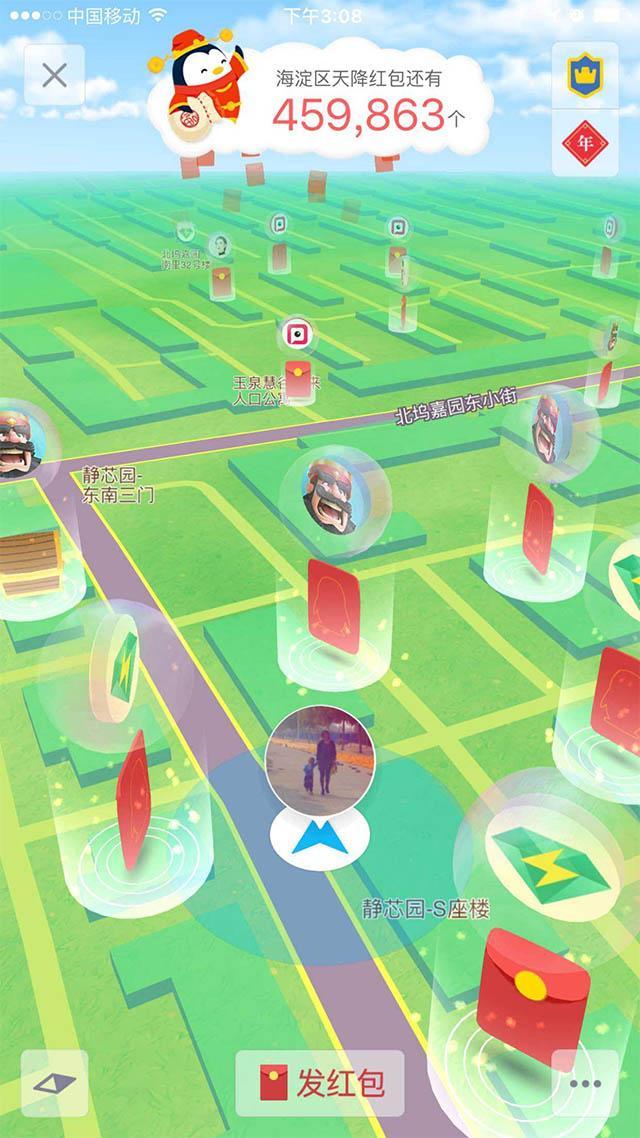The height and width of the screenshot is (1138, 640).
Task: Open the crown shield icon
Action: pos(584,76)
